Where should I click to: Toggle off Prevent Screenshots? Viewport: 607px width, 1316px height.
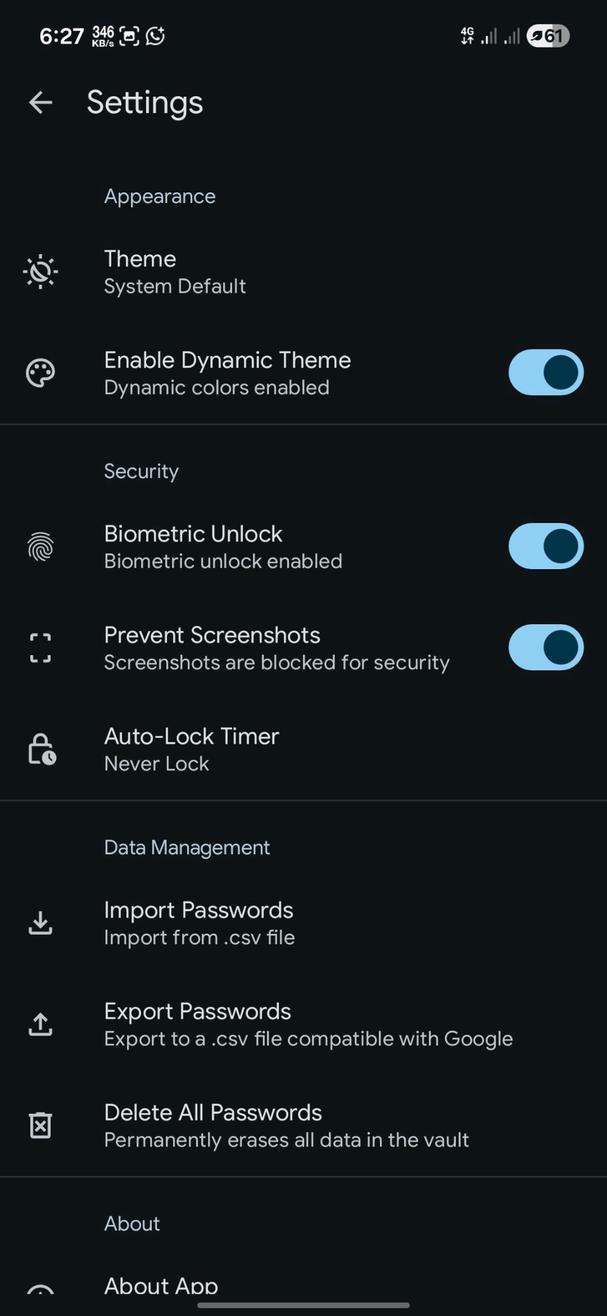[545, 648]
